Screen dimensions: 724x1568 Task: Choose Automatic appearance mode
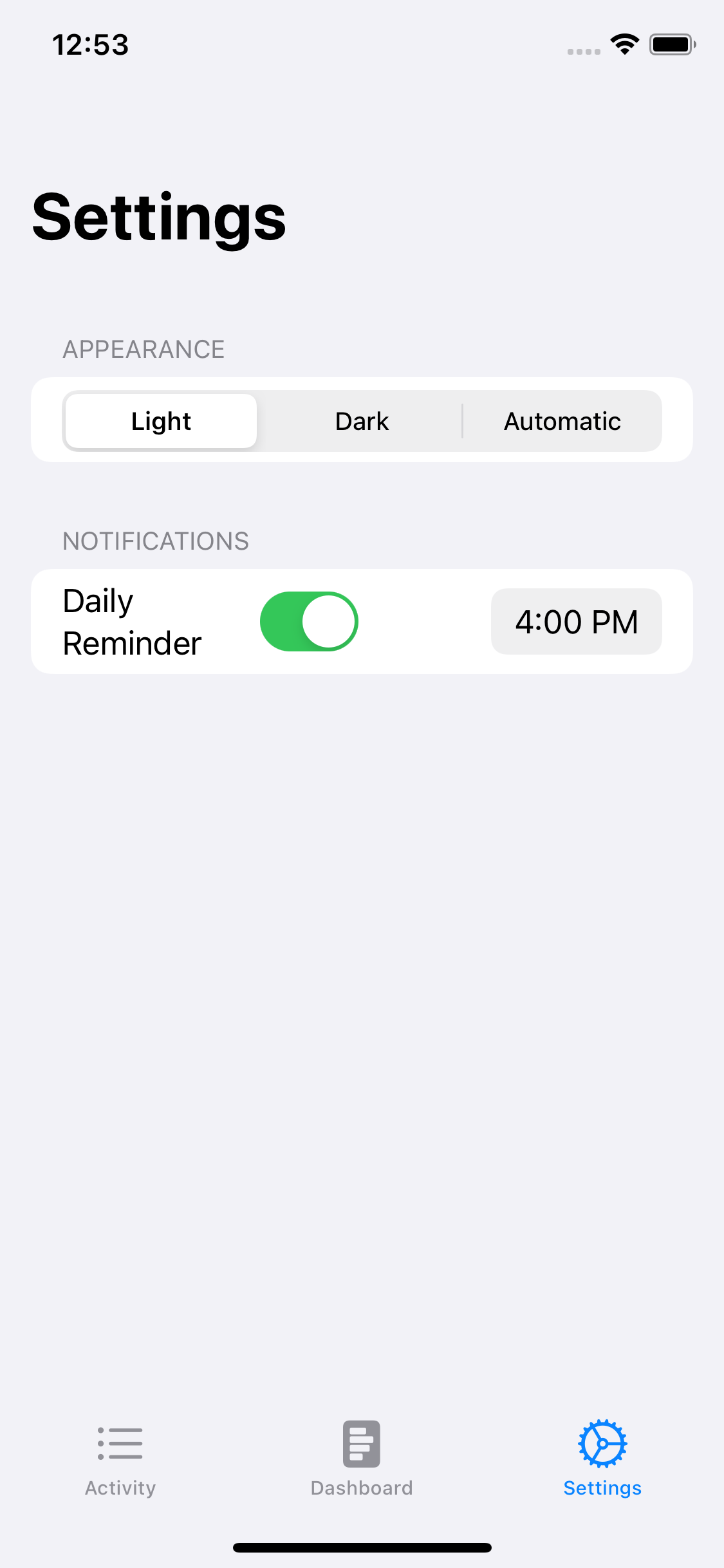tap(562, 421)
